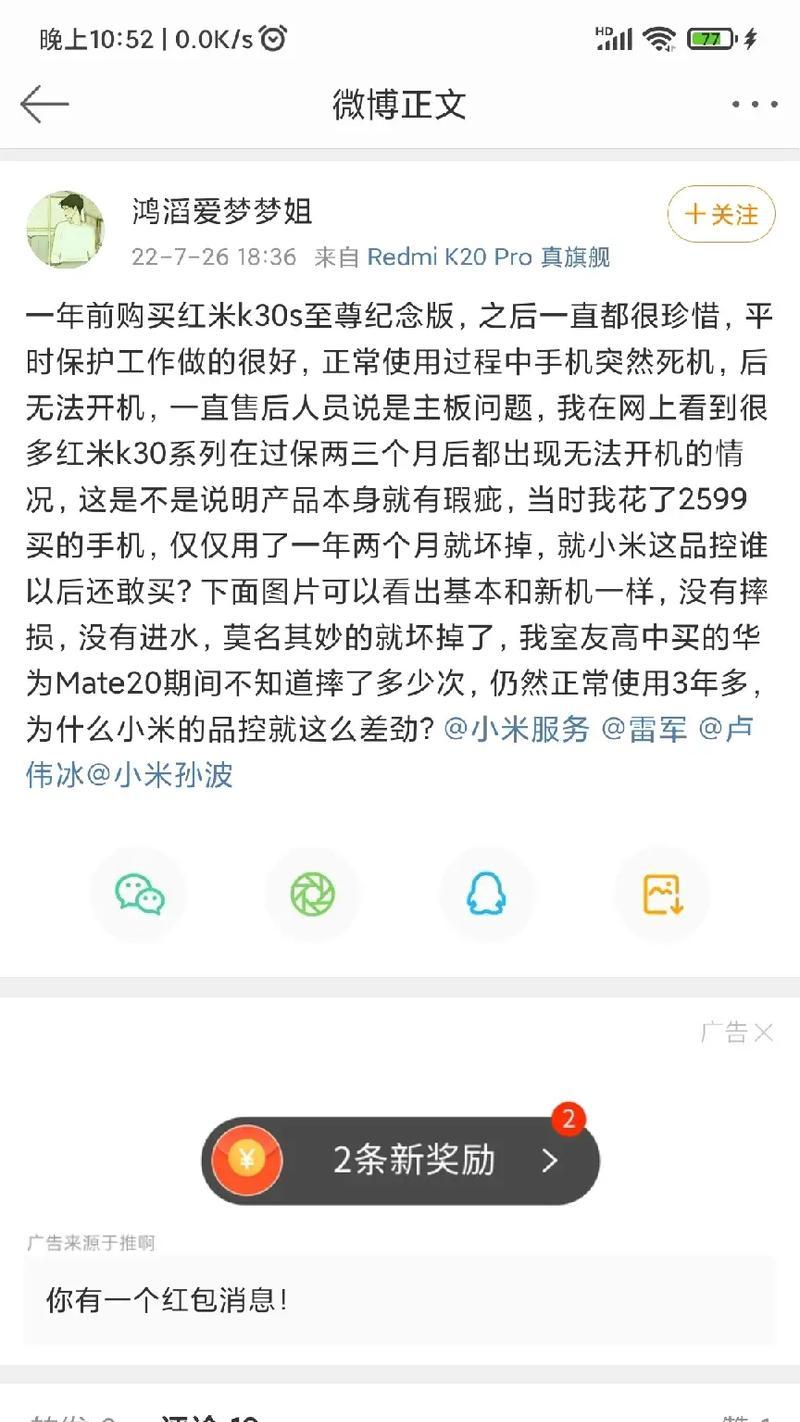Go back with the arrow icon
Image resolution: width=800 pixels, height=1422 pixels.
[x=44, y=104]
